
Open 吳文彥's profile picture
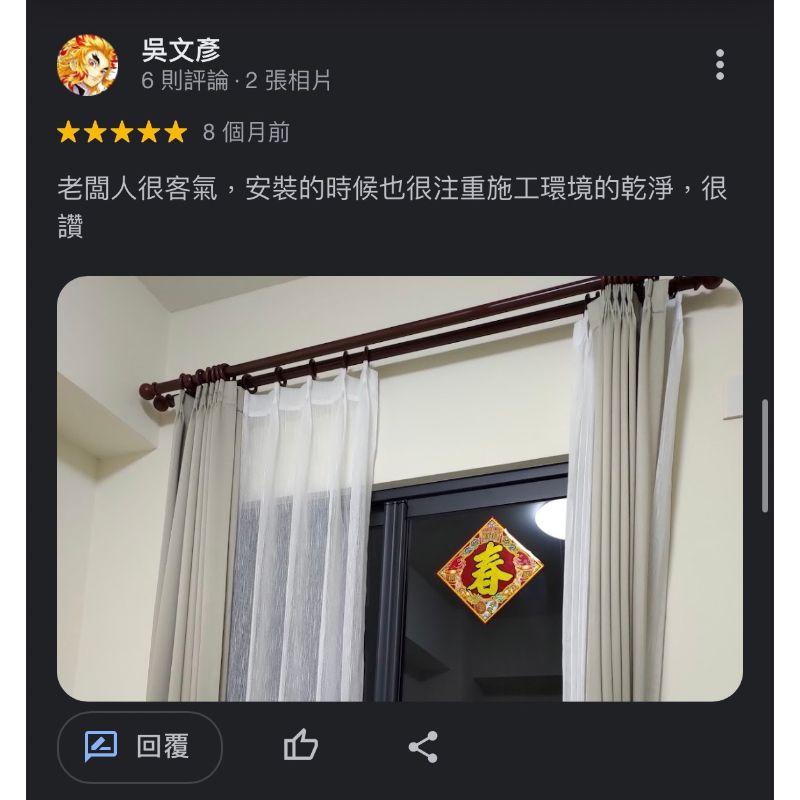[x=87, y=65]
